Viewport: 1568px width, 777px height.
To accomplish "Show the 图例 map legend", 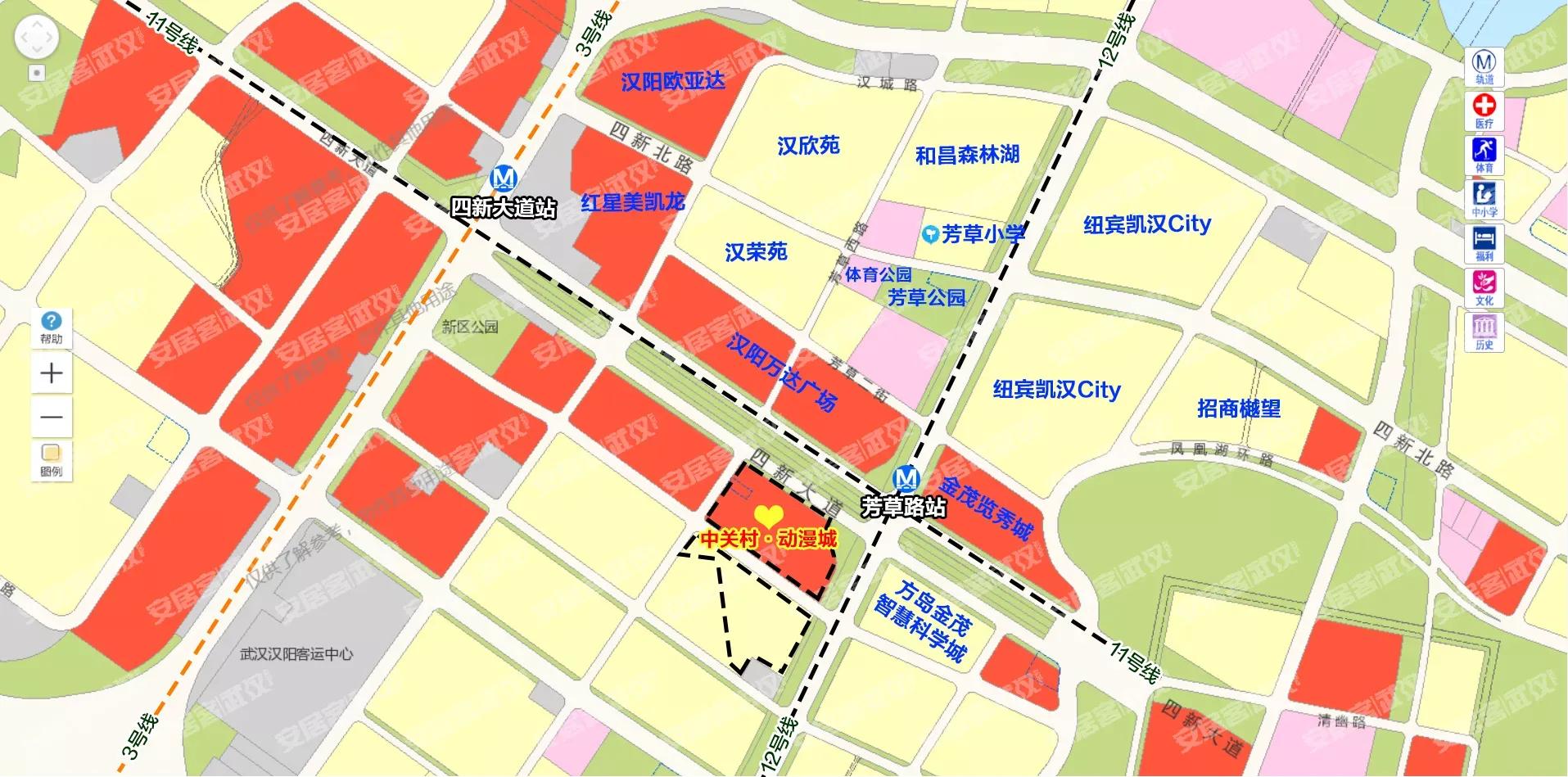I will (51, 460).
